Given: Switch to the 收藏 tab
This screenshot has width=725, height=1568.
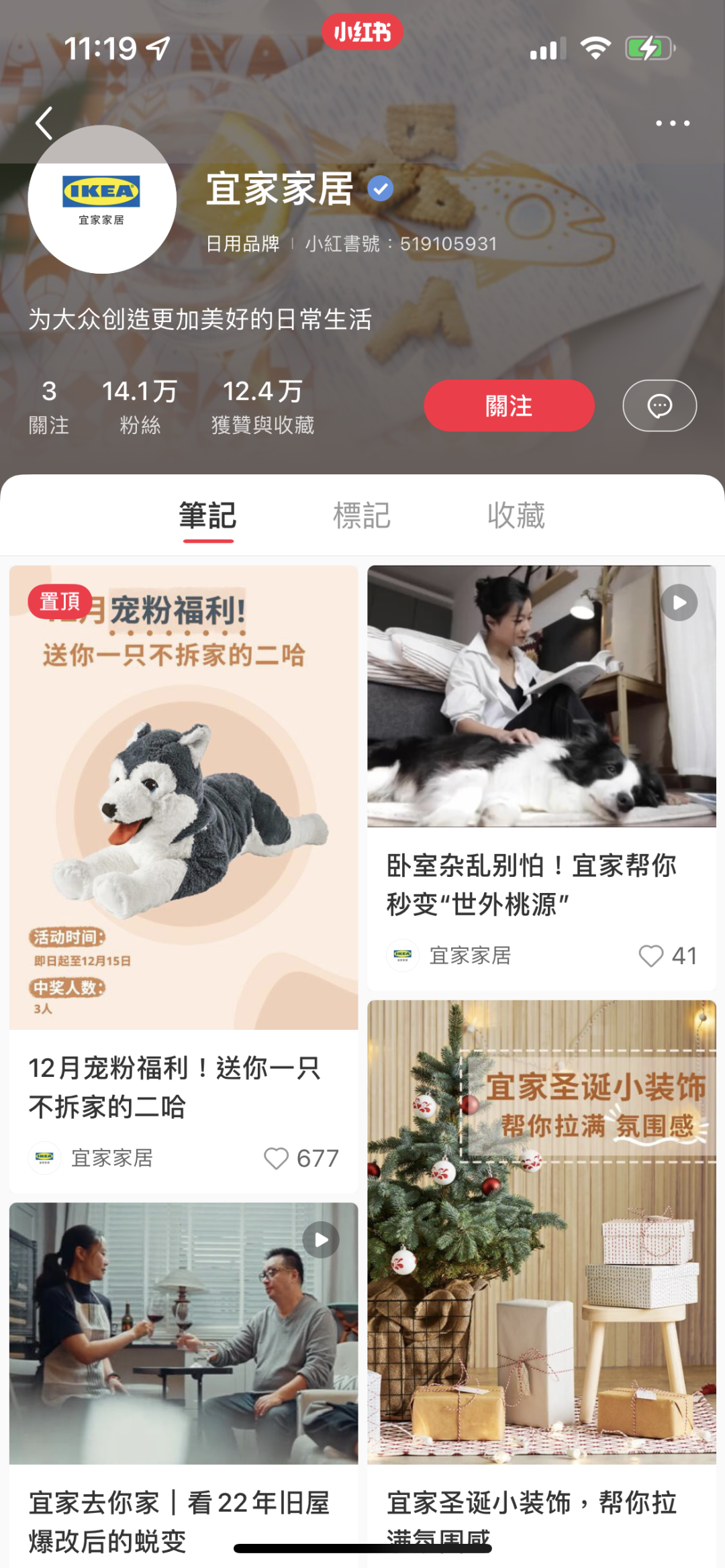Looking at the screenshot, I should [x=516, y=515].
